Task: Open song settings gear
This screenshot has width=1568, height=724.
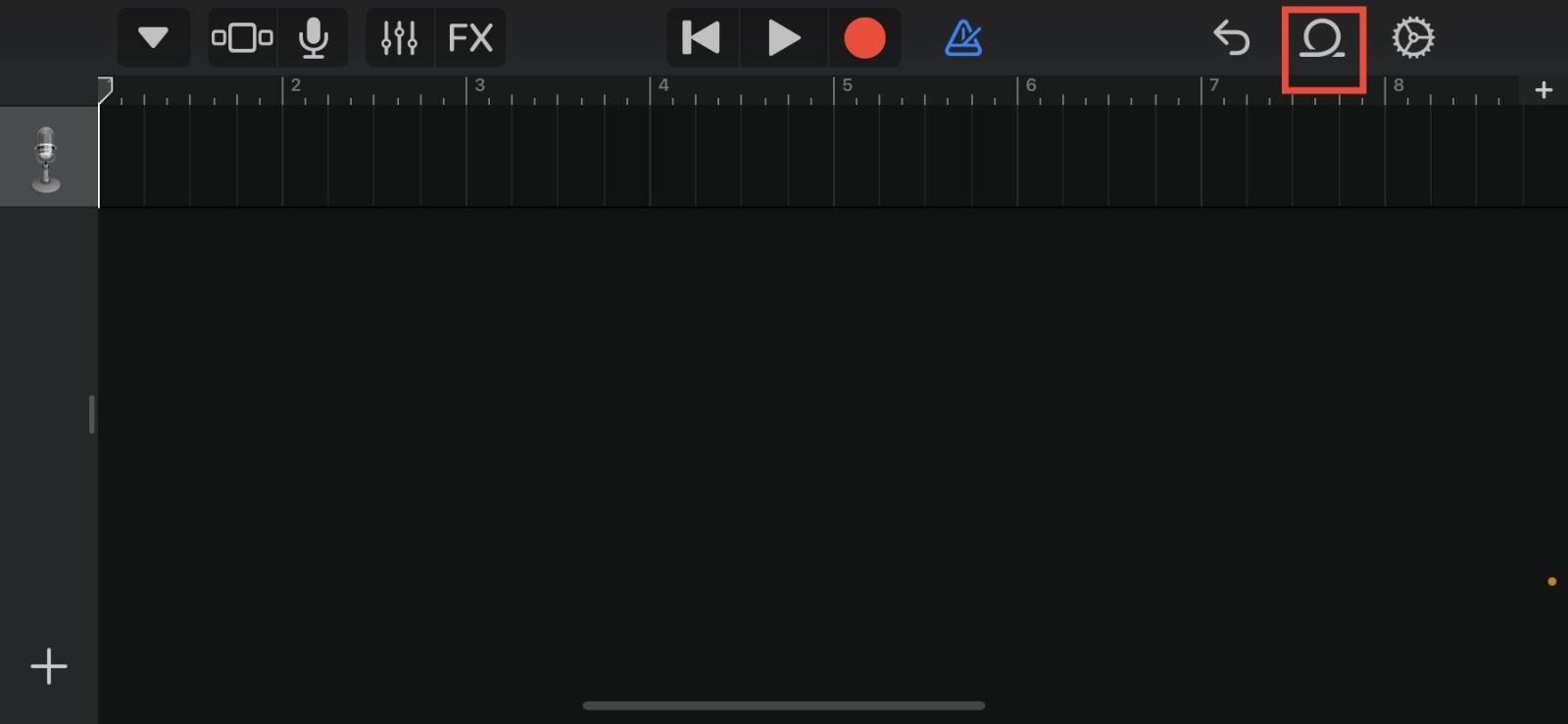Action: (1412, 38)
